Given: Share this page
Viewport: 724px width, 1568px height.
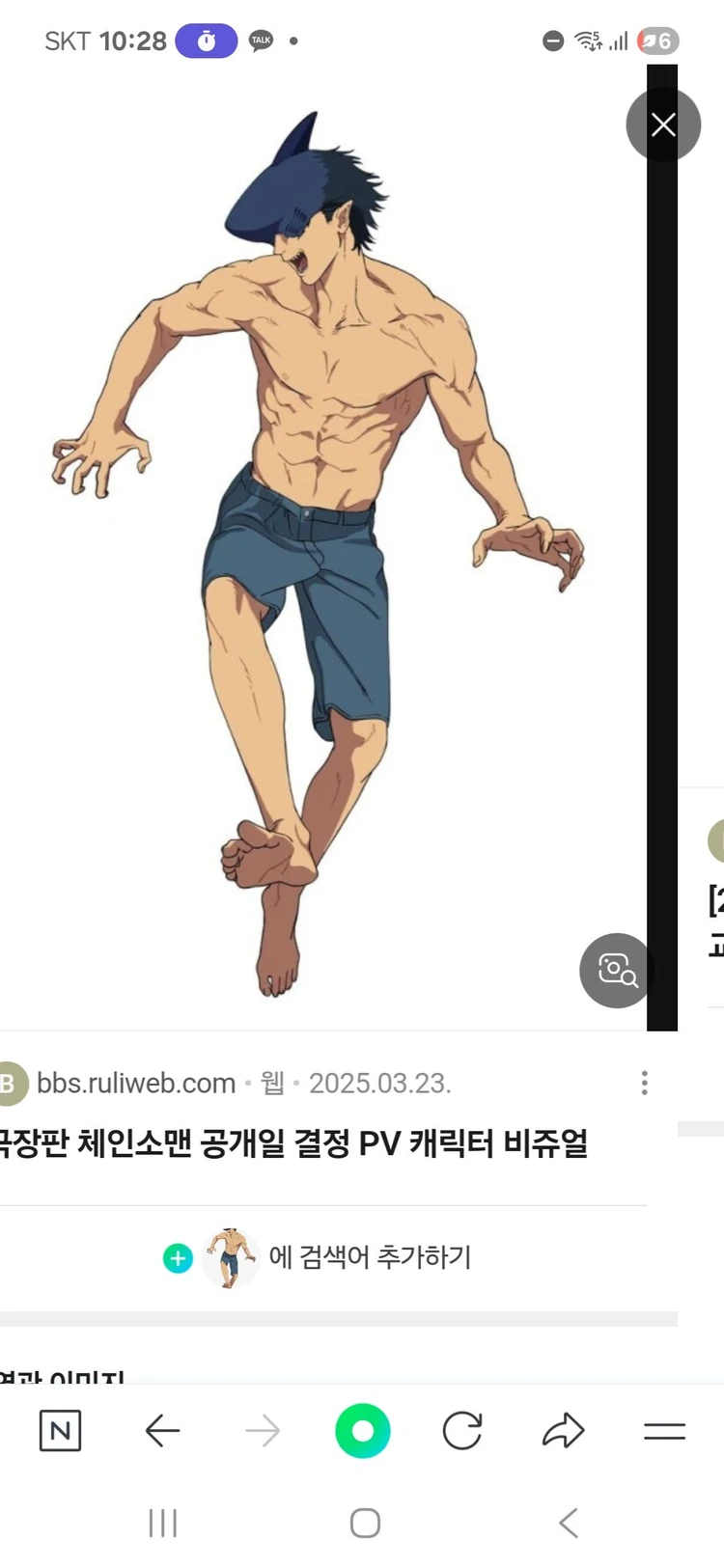Looking at the screenshot, I should pyautogui.click(x=563, y=1430).
